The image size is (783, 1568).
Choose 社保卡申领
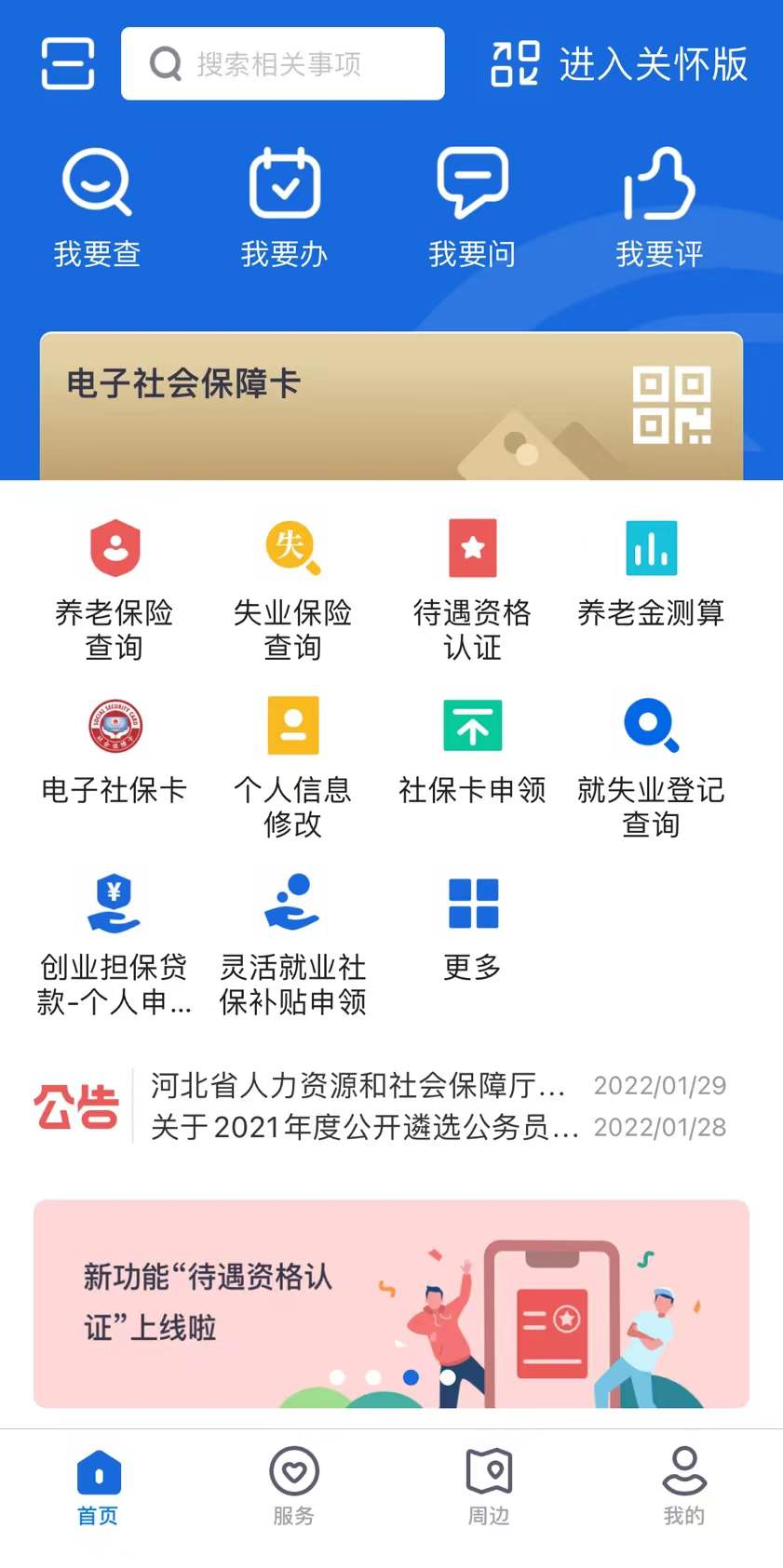[x=472, y=751]
